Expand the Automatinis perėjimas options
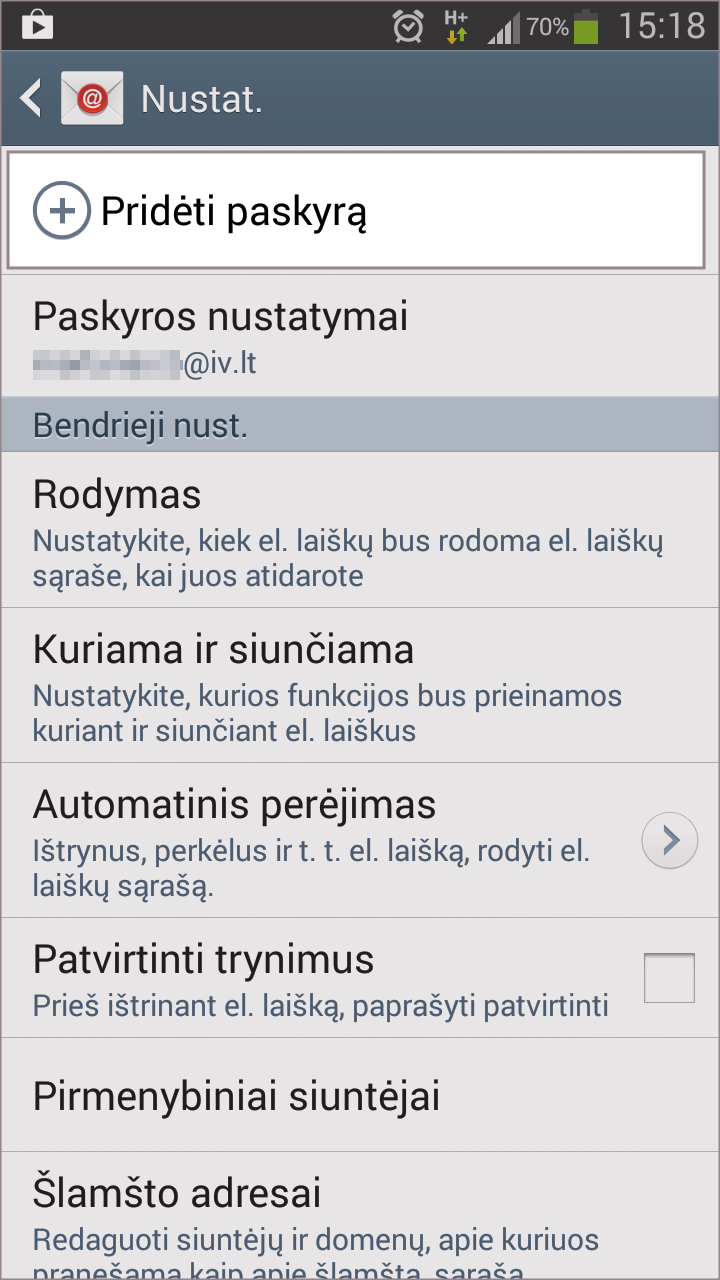The width and height of the screenshot is (720, 1280). (x=669, y=841)
